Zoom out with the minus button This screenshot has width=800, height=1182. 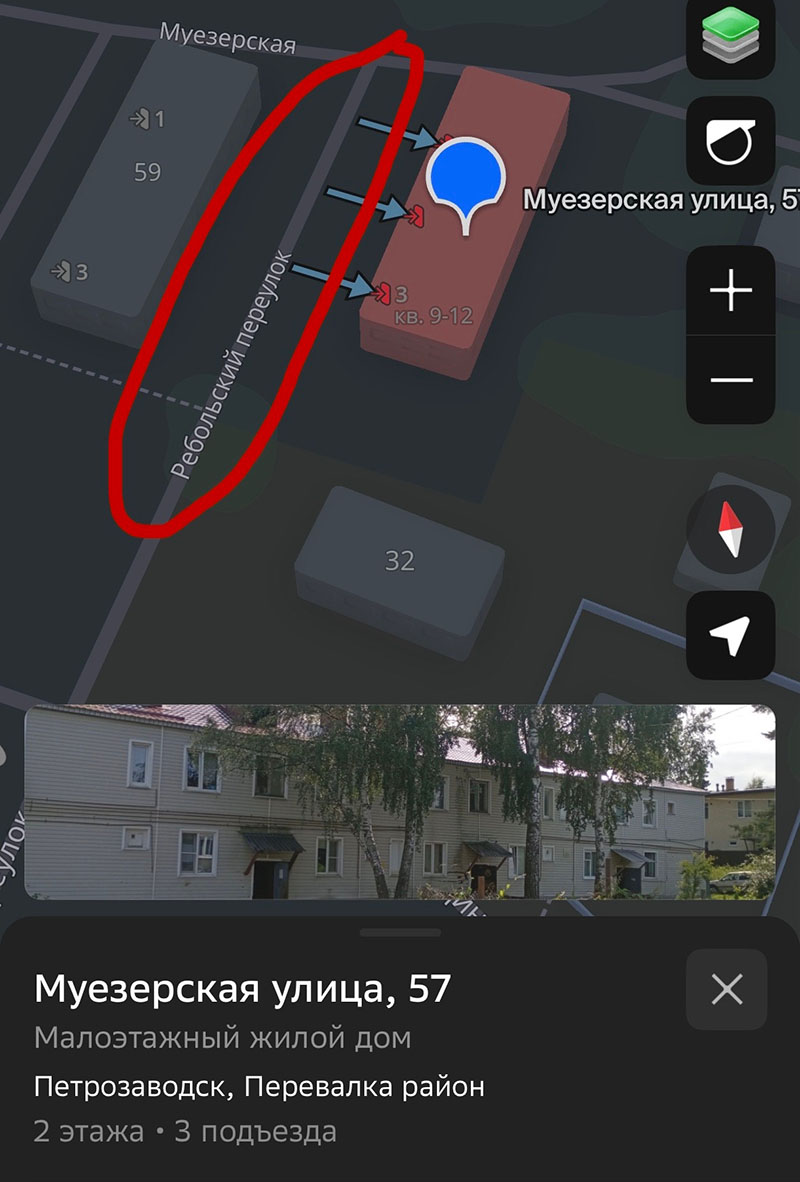tap(730, 380)
